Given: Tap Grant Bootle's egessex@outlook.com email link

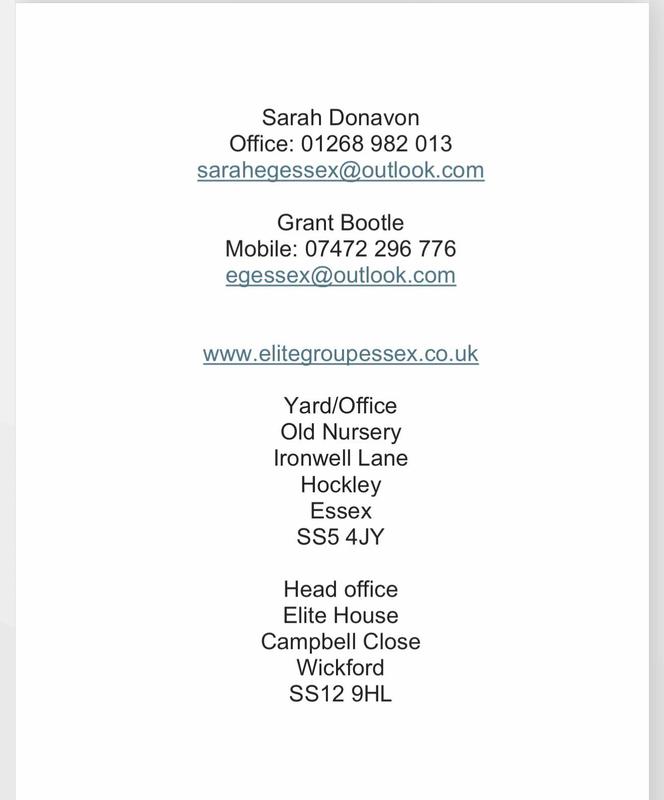Looking at the screenshot, I should tap(340, 275).
